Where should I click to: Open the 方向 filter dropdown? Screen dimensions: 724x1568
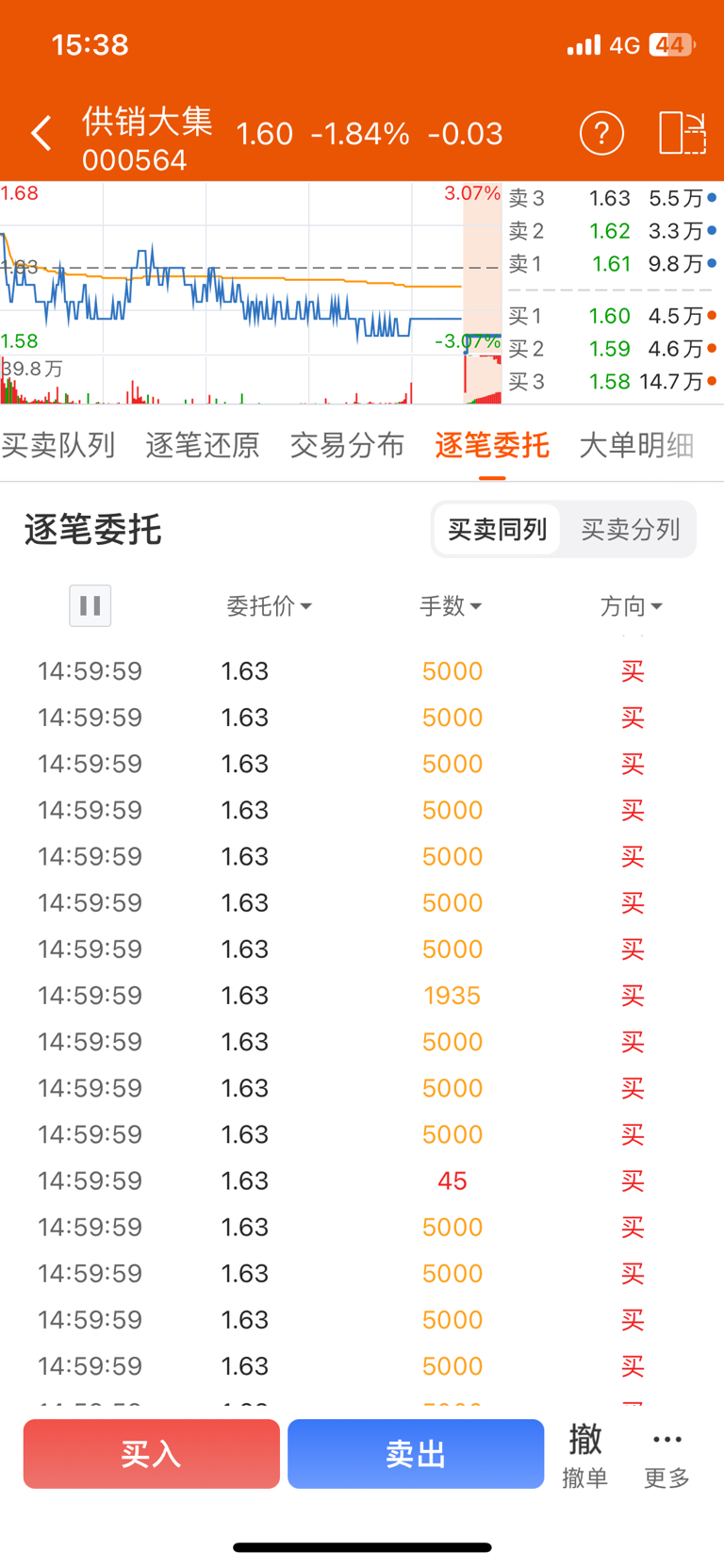(632, 606)
